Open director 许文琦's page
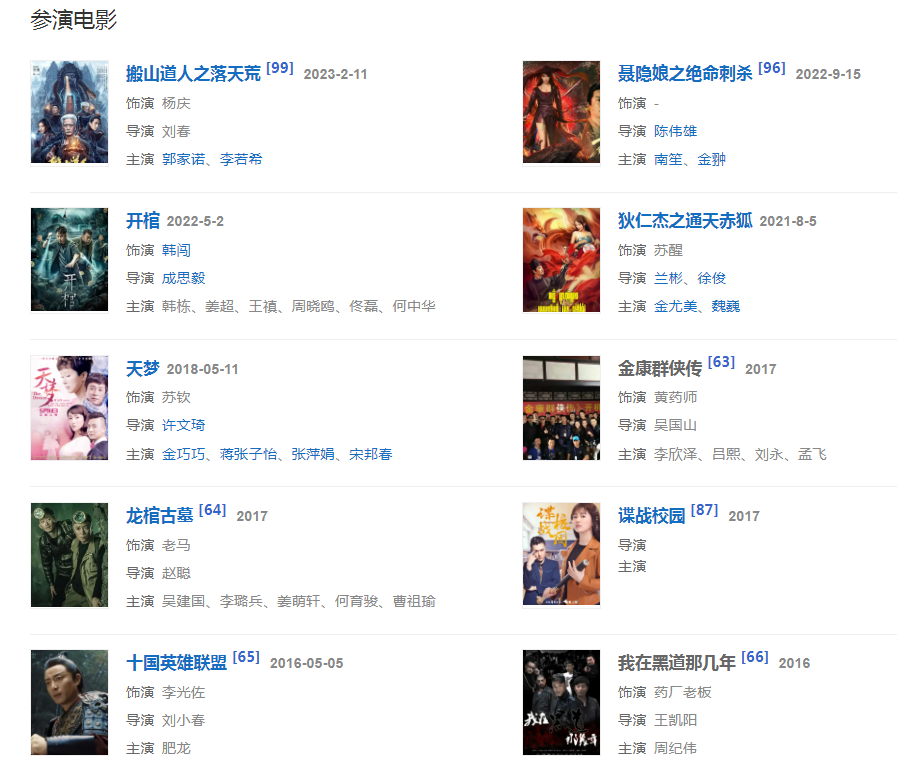Viewport: 897px width, 776px height. pos(184,425)
